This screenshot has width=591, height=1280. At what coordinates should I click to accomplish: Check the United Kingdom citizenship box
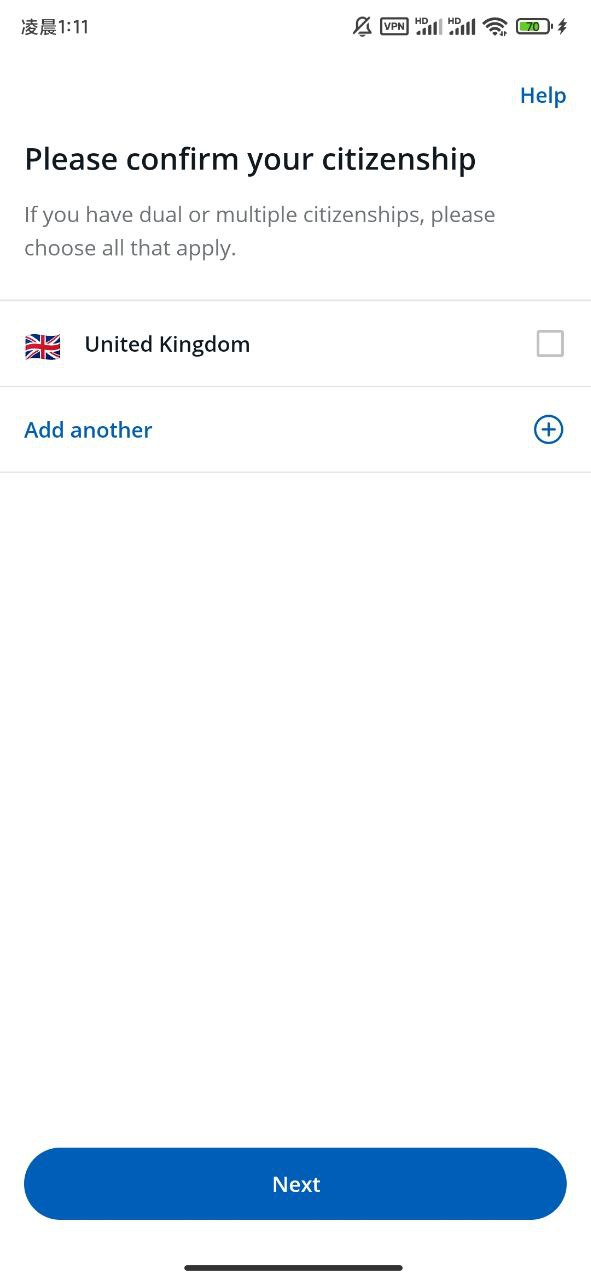tap(550, 344)
